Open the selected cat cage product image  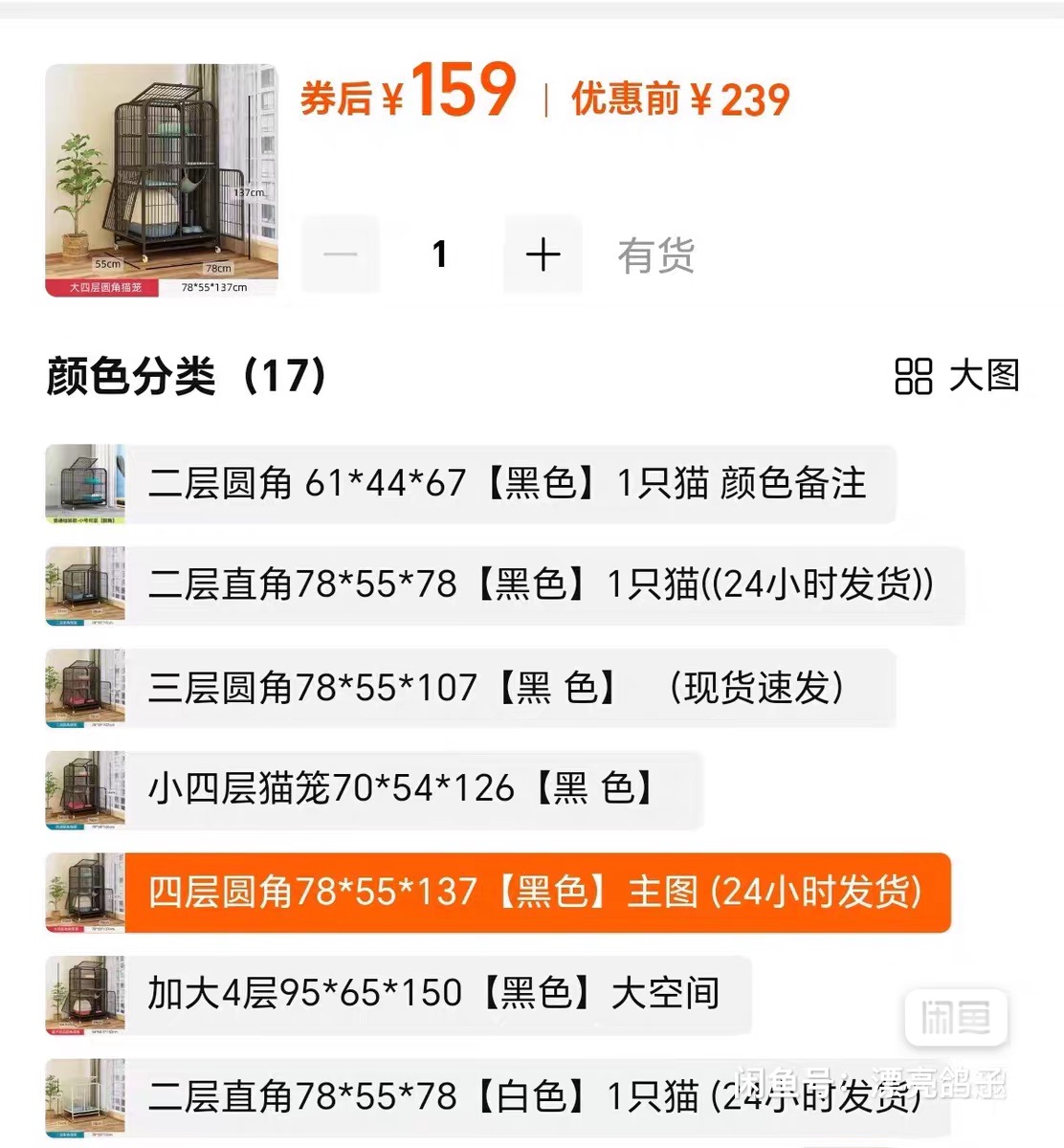point(162,180)
